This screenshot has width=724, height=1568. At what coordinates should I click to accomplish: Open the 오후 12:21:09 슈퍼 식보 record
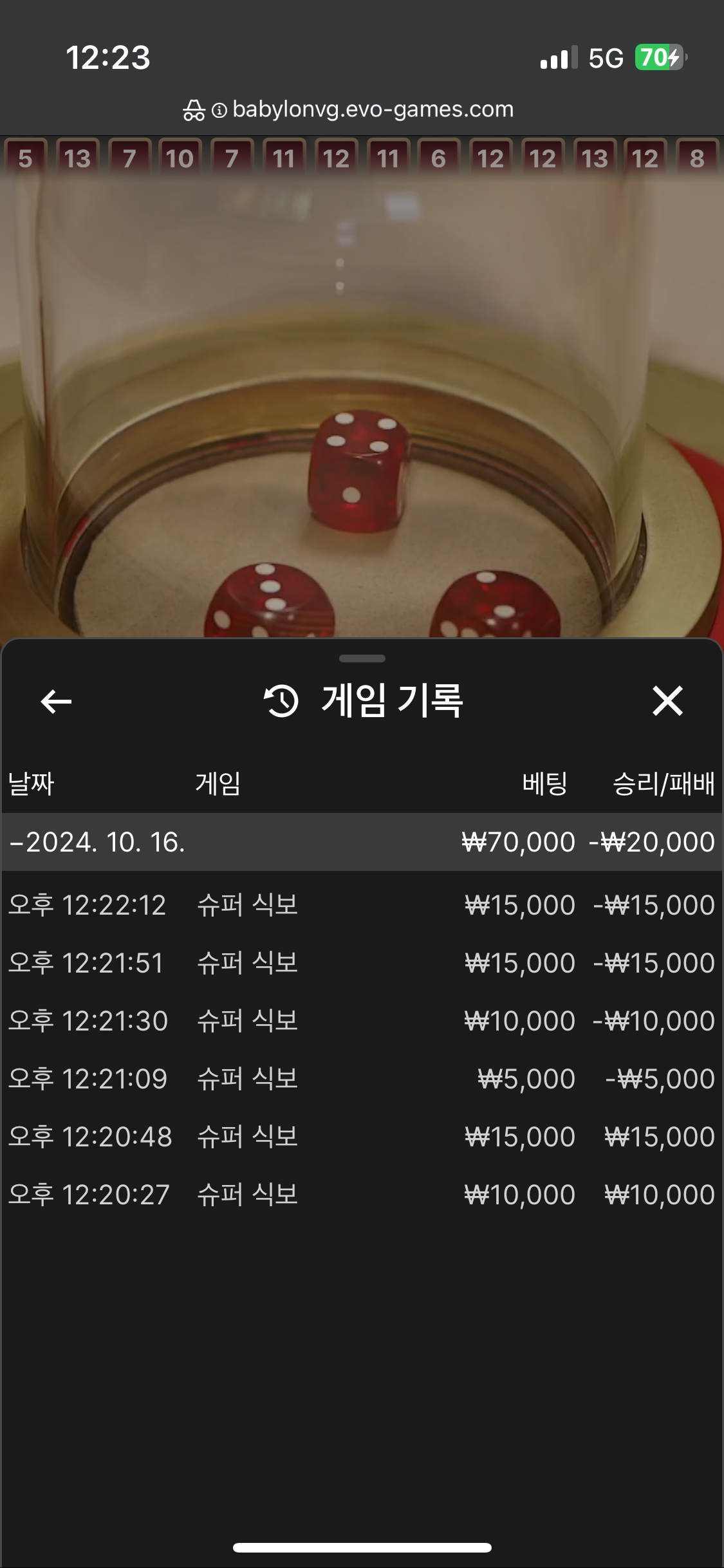[360, 1079]
